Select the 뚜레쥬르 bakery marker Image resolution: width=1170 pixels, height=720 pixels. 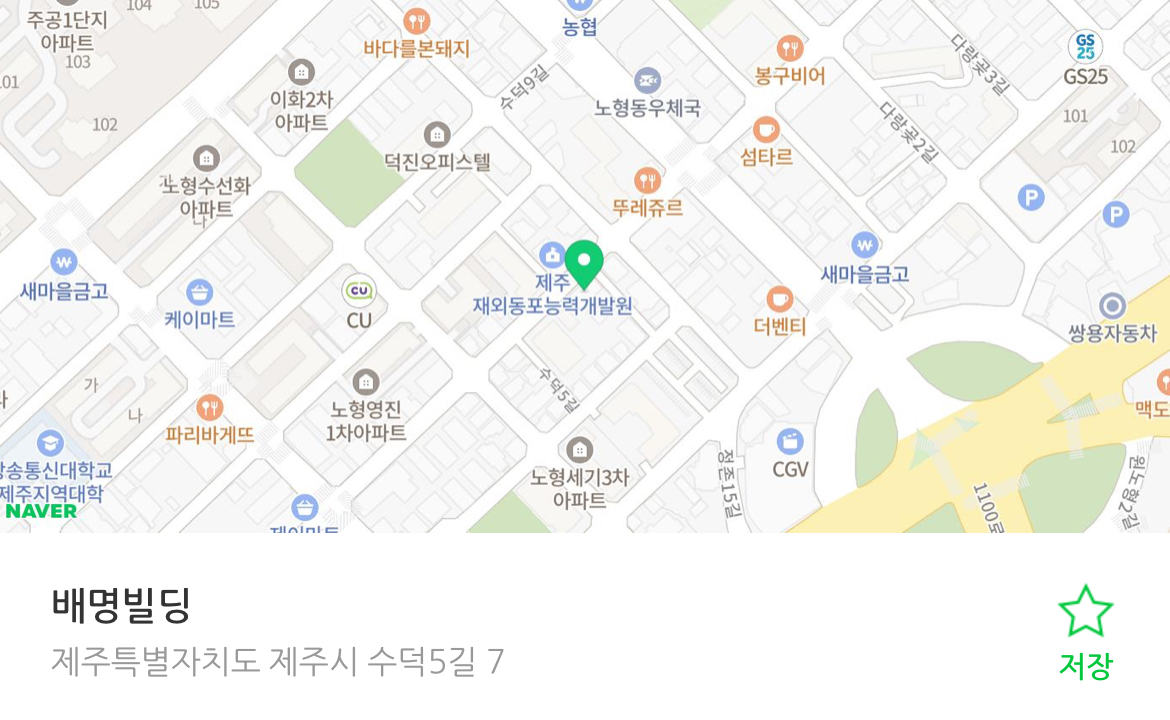tap(648, 181)
